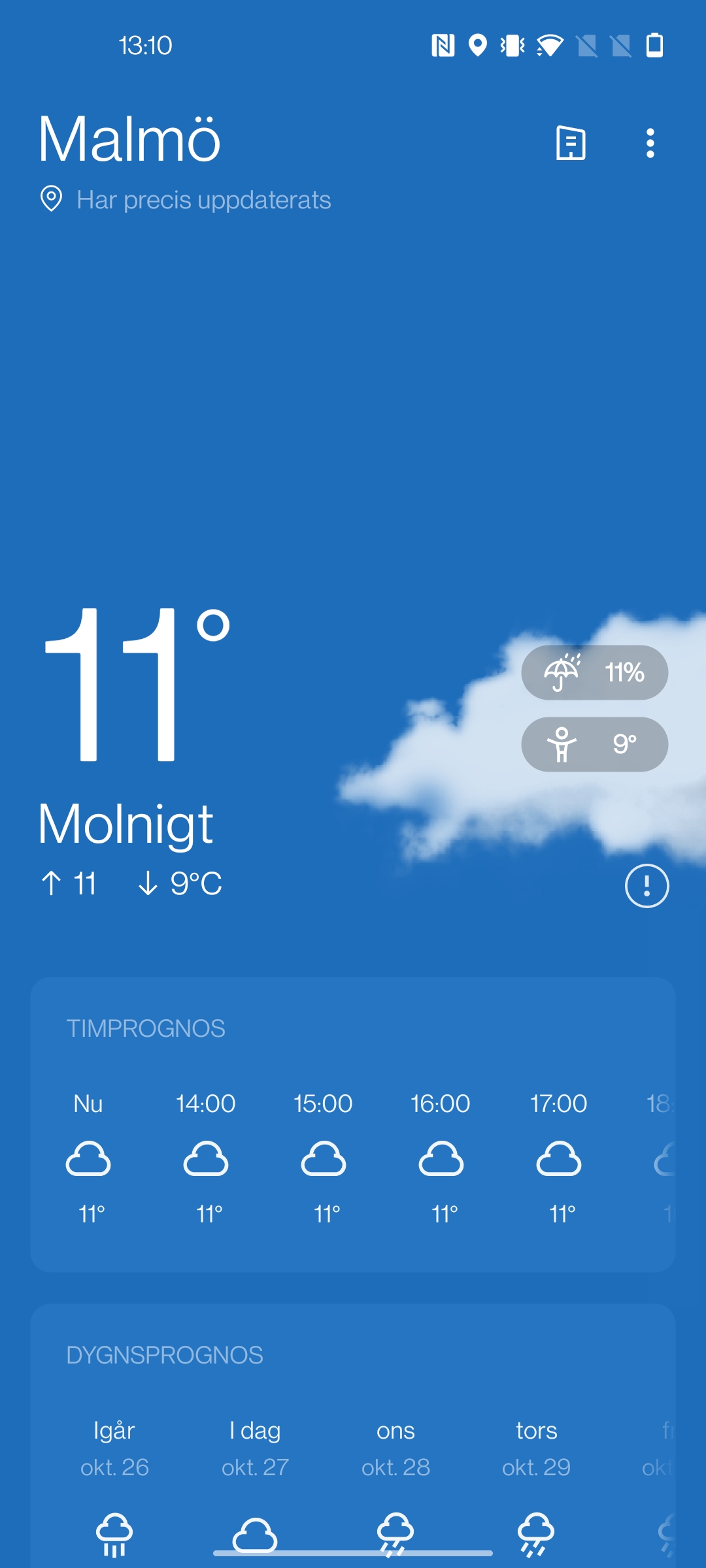Select the ons okt. 28 forecast

point(395,1477)
